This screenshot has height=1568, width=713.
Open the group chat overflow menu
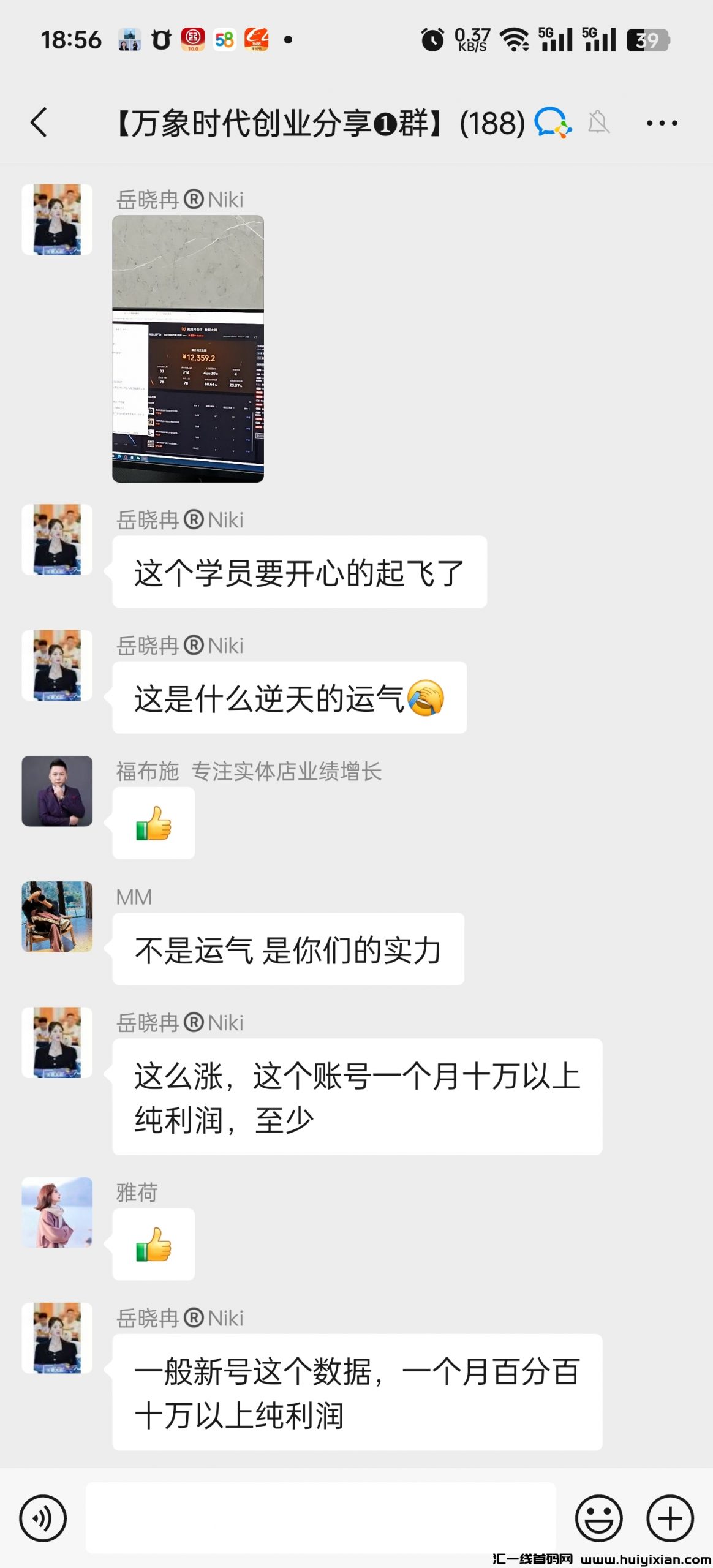pos(662,123)
